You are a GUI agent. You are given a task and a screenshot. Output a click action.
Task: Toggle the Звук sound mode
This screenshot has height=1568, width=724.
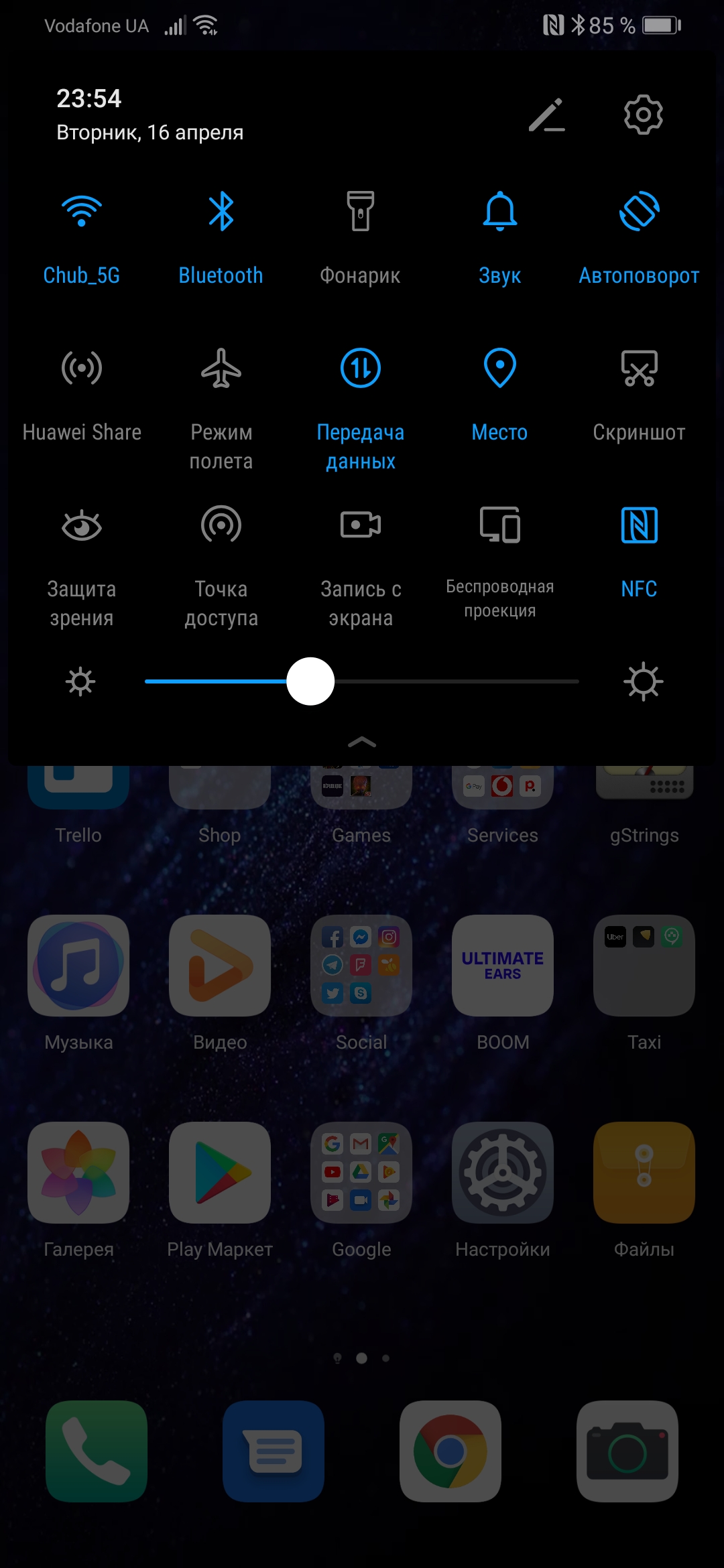click(x=500, y=212)
